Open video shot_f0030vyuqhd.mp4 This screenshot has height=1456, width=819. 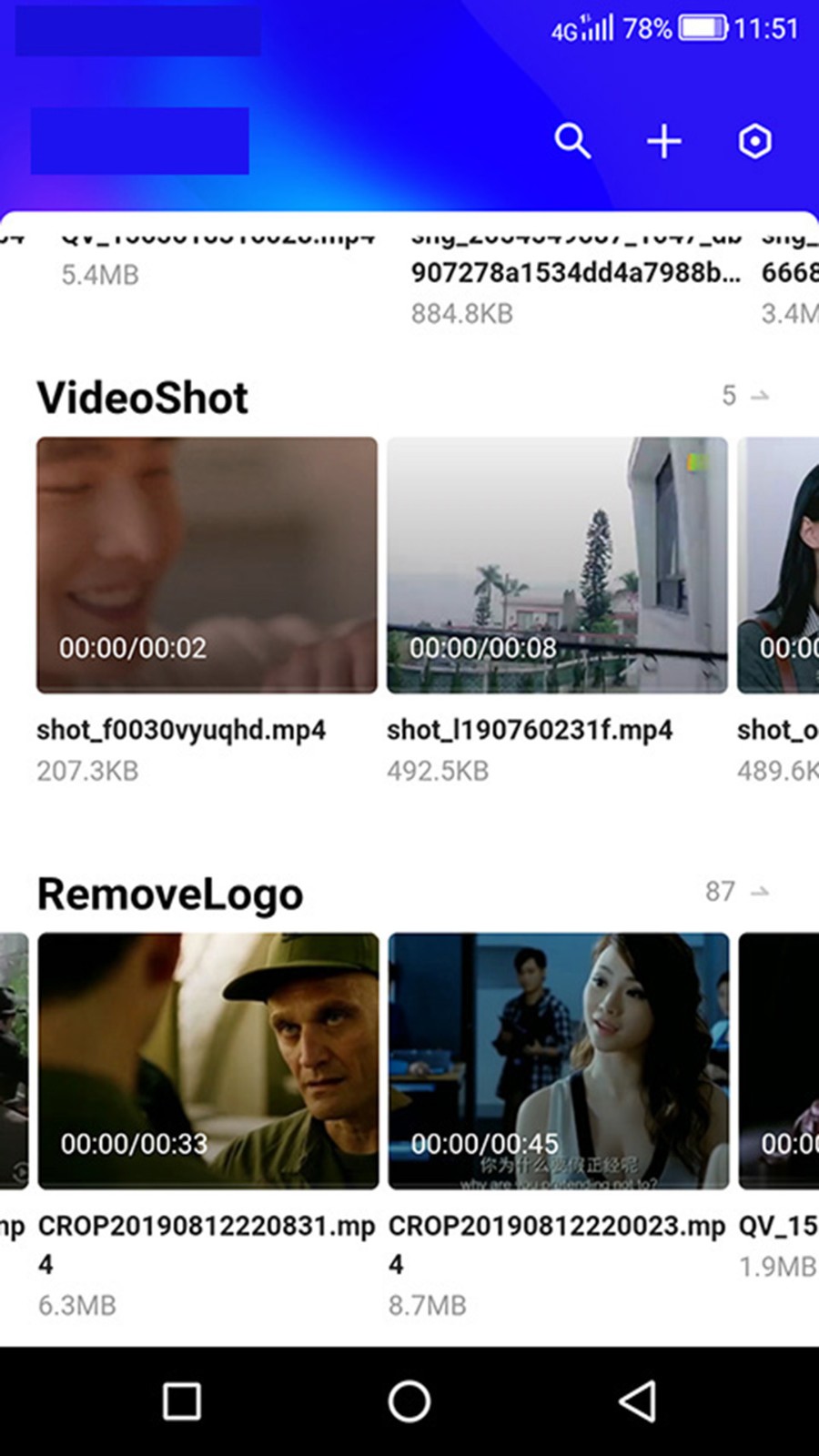207,565
